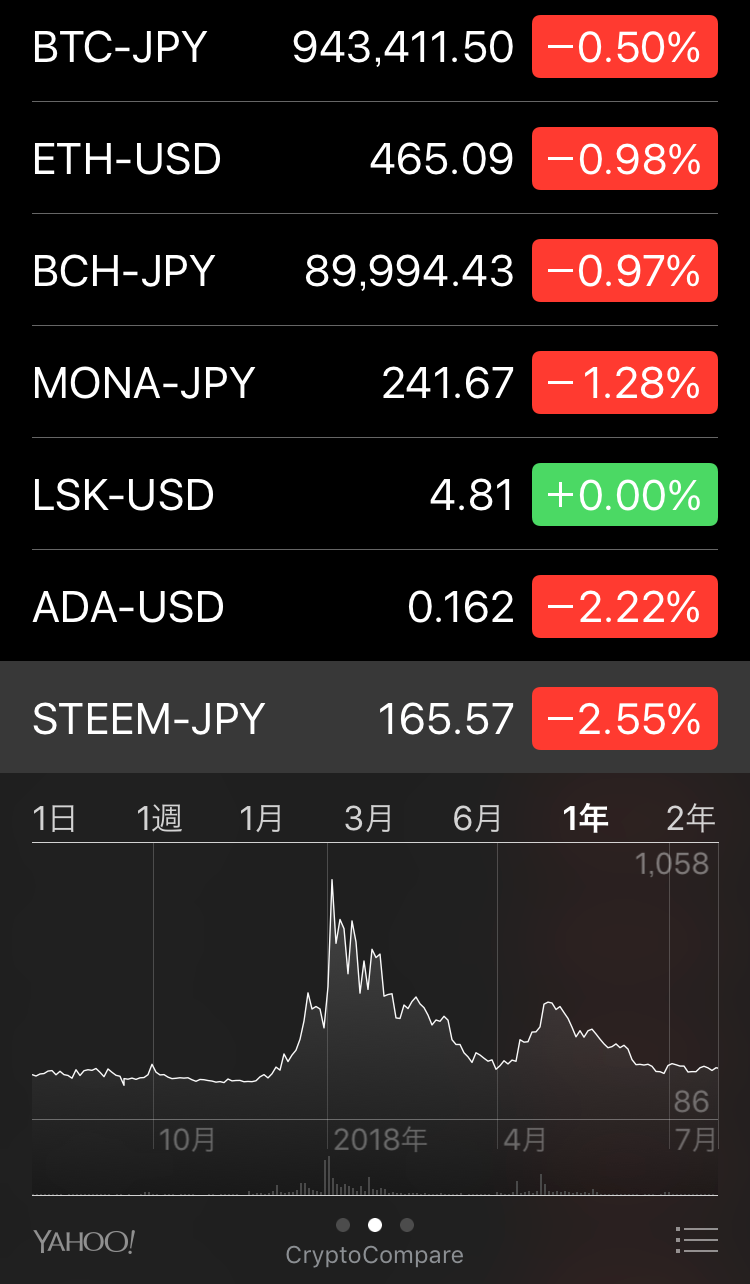The width and height of the screenshot is (750, 1284).
Task: Switch chart range to 2年
Action: (691, 819)
